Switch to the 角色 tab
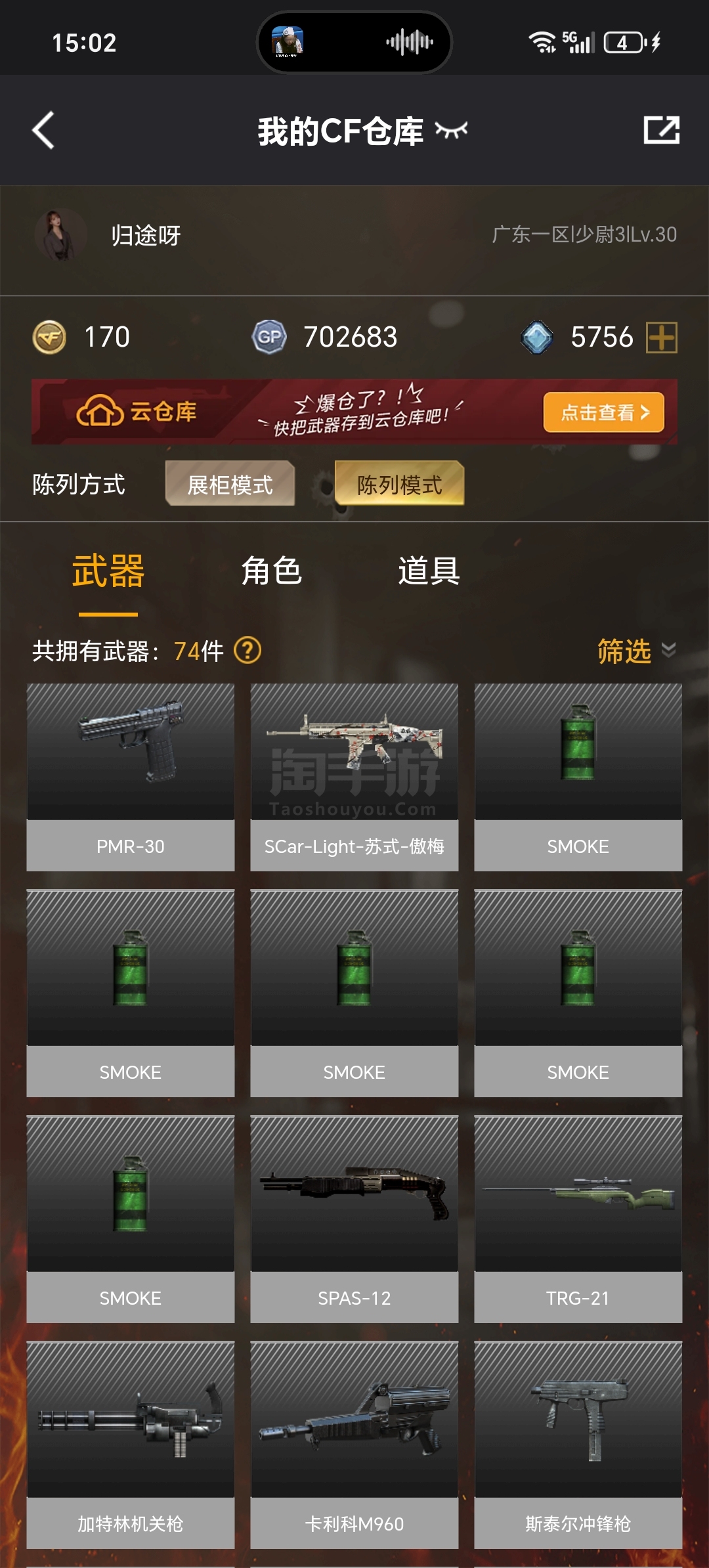This screenshot has height=1568, width=709. click(271, 570)
